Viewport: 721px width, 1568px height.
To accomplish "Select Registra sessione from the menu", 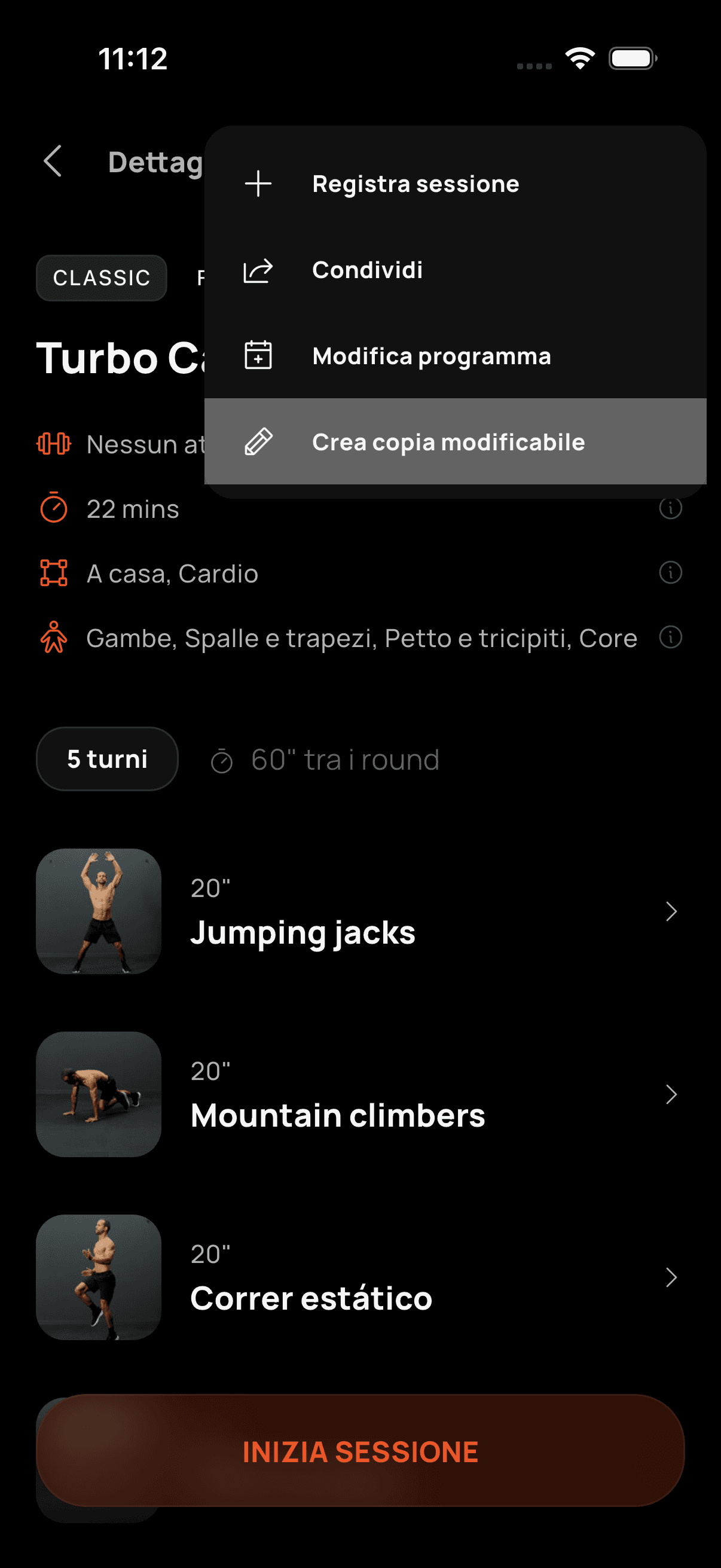I will click(416, 183).
